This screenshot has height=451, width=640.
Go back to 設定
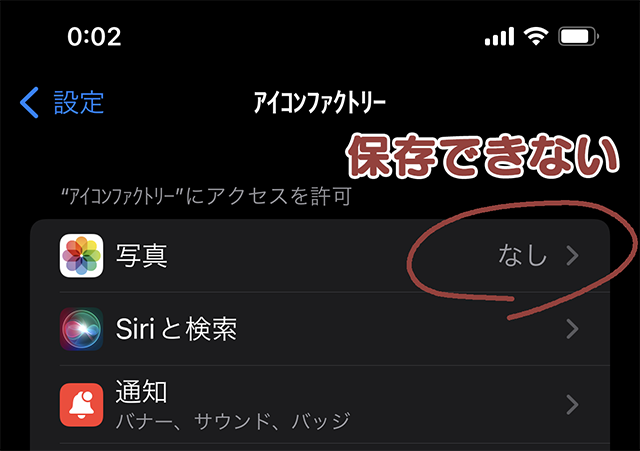coord(63,102)
